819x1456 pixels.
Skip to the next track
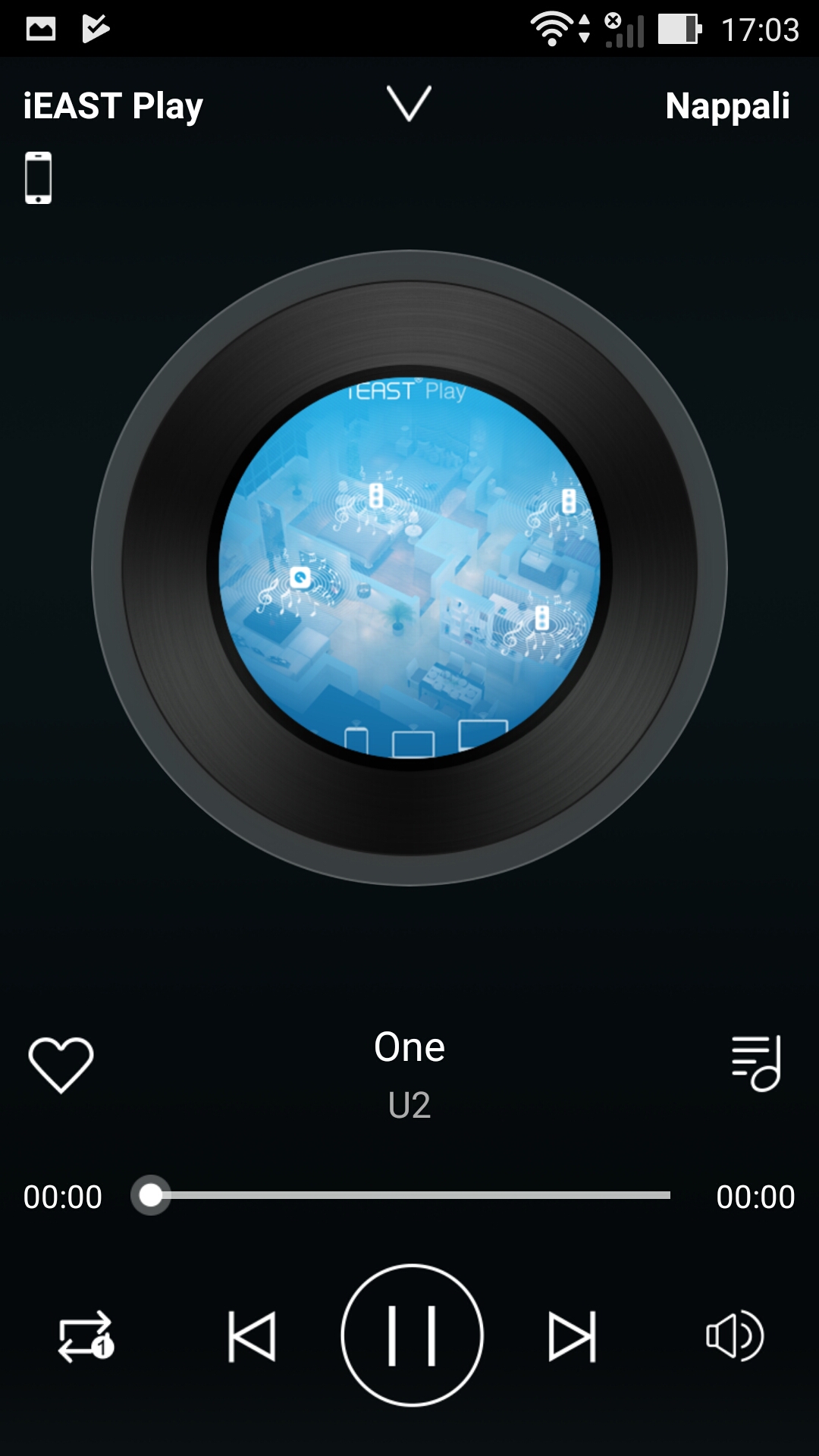tap(572, 1336)
